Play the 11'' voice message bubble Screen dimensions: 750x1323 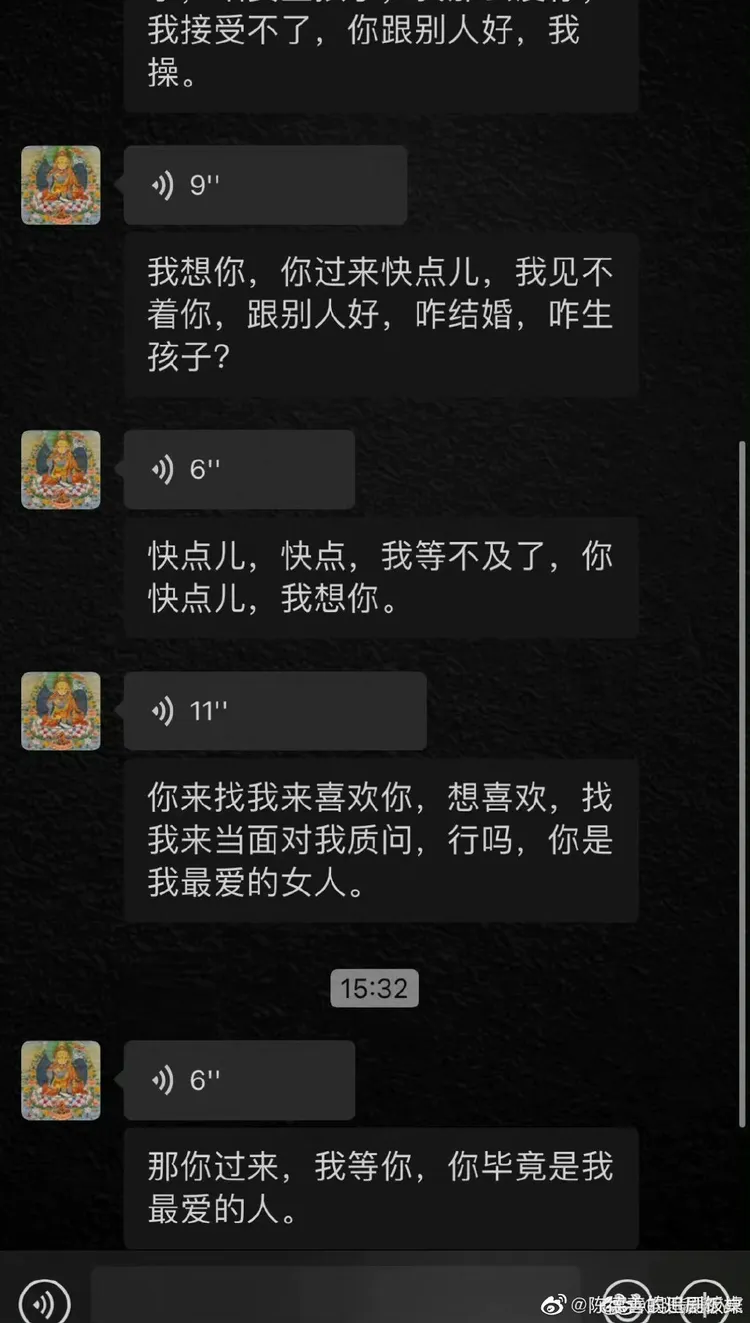(275, 710)
